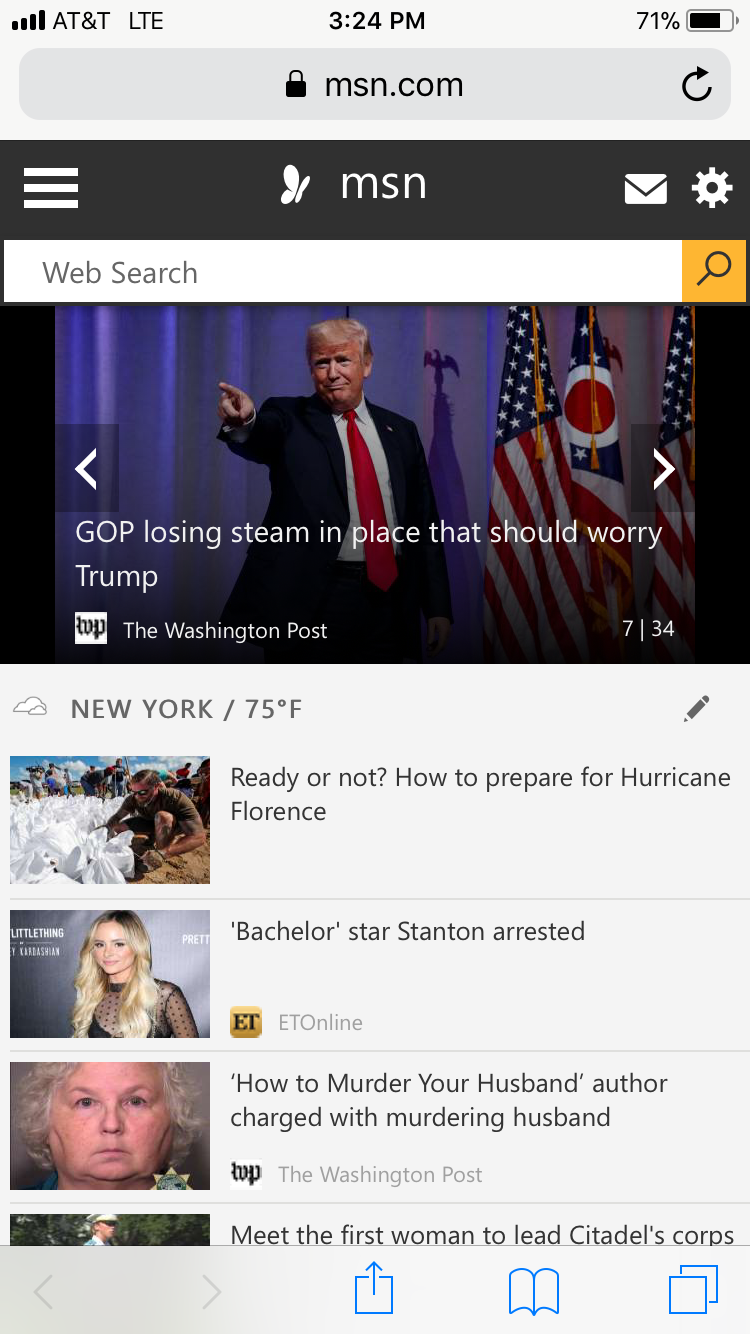Advance to next carousel slide
This screenshot has width=750, height=1334.
(663, 468)
